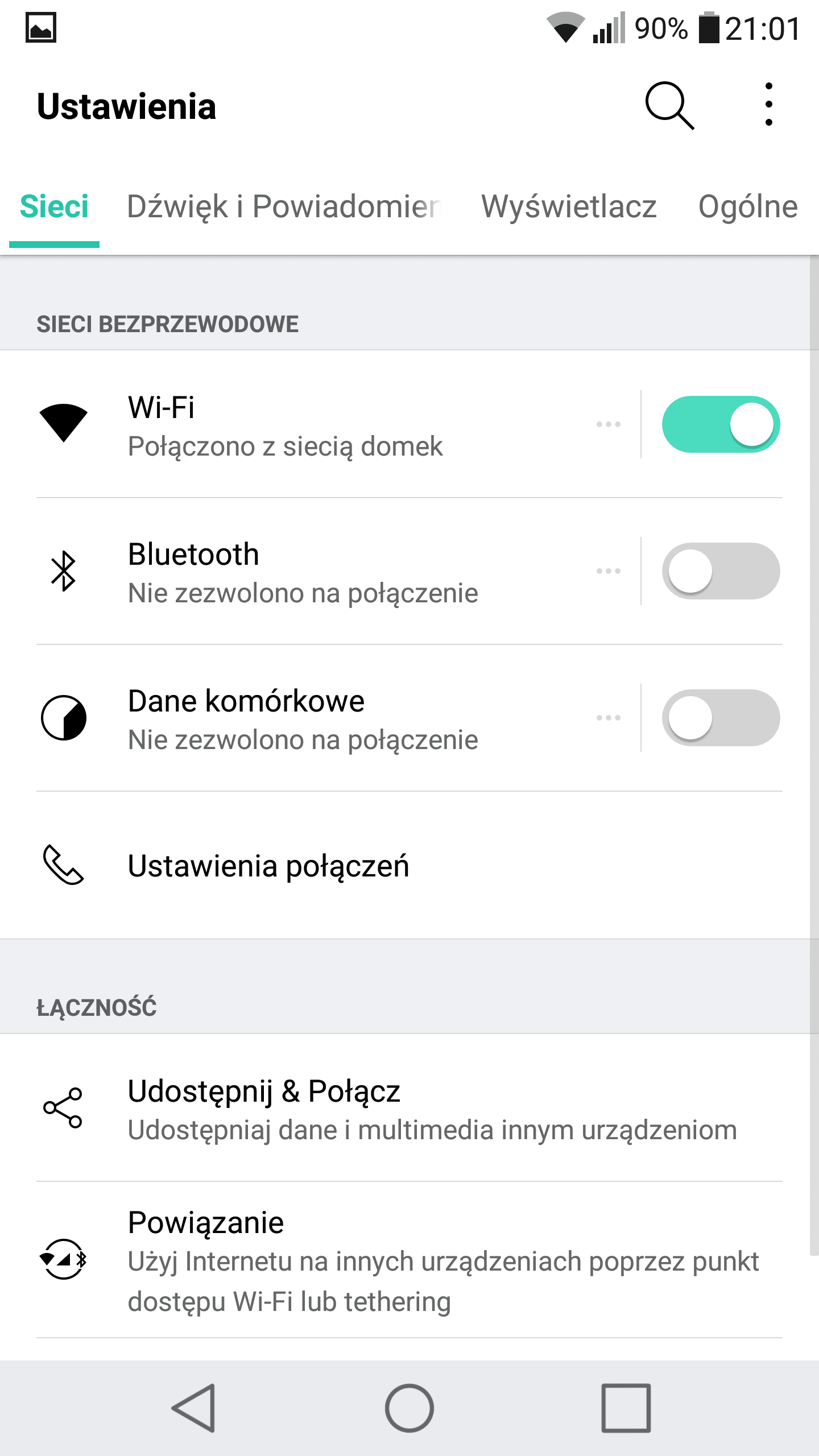The image size is (819, 1456).
Task: Go back with the navigation bar's back button
Action: click(x=193, y=1408)
